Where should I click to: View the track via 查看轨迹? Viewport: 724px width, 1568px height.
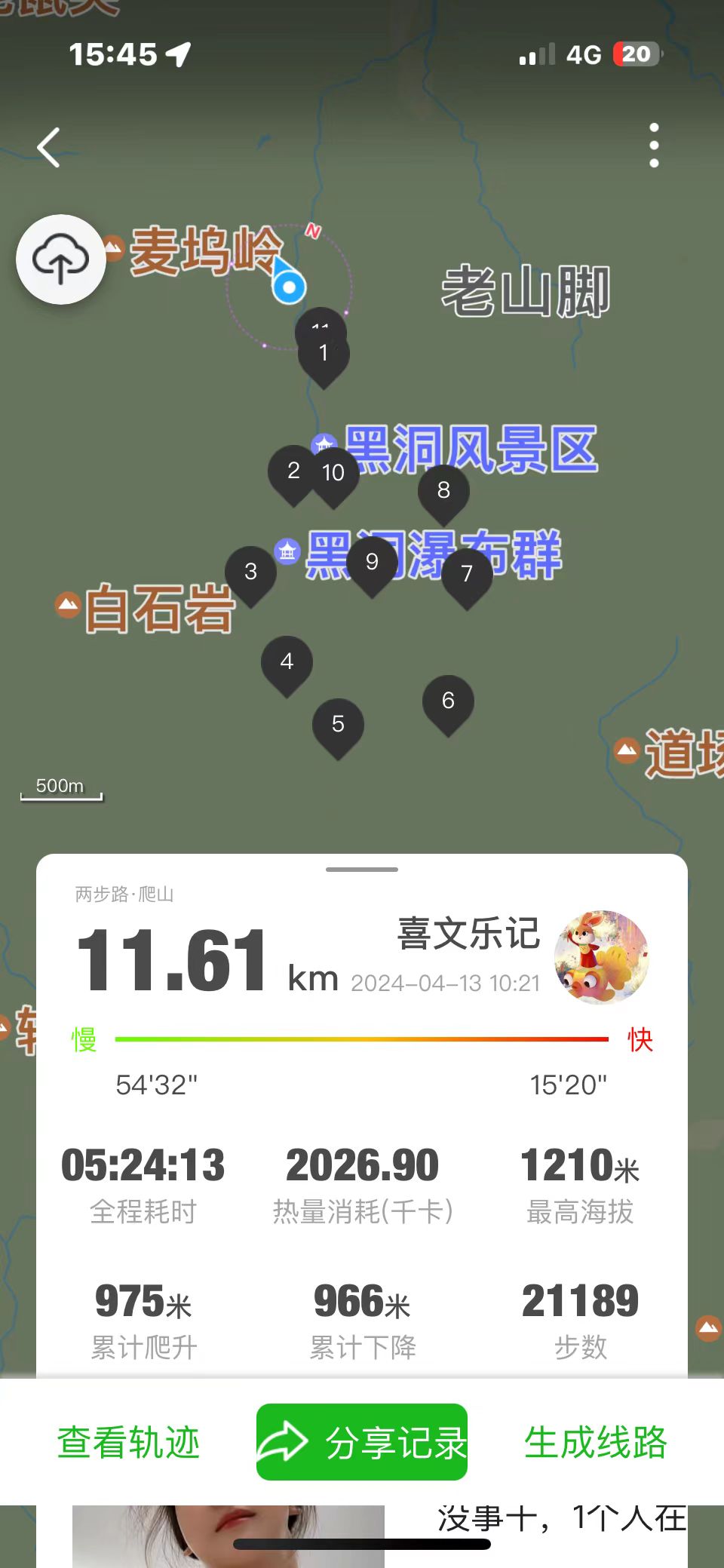129,1442
